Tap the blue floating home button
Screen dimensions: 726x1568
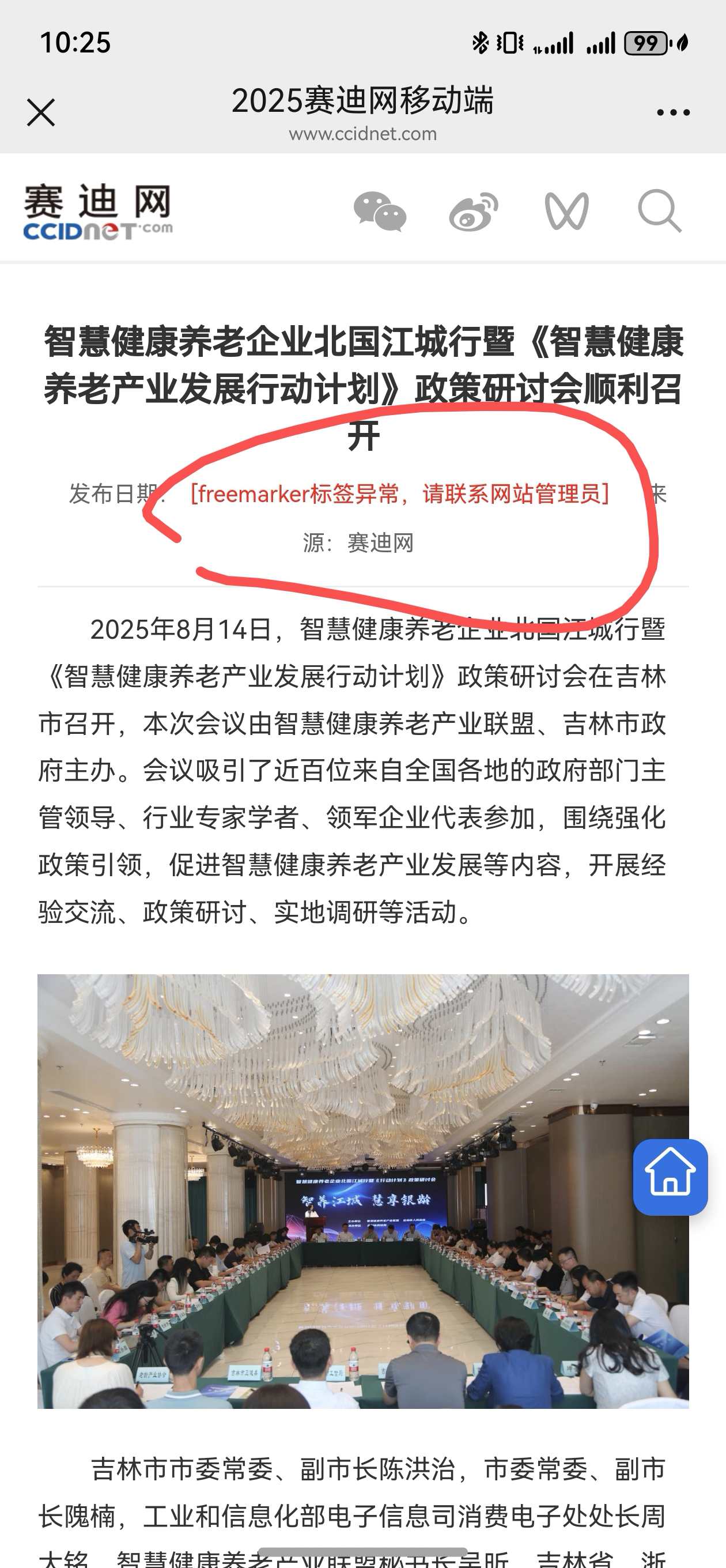[x=670, y=1177]
